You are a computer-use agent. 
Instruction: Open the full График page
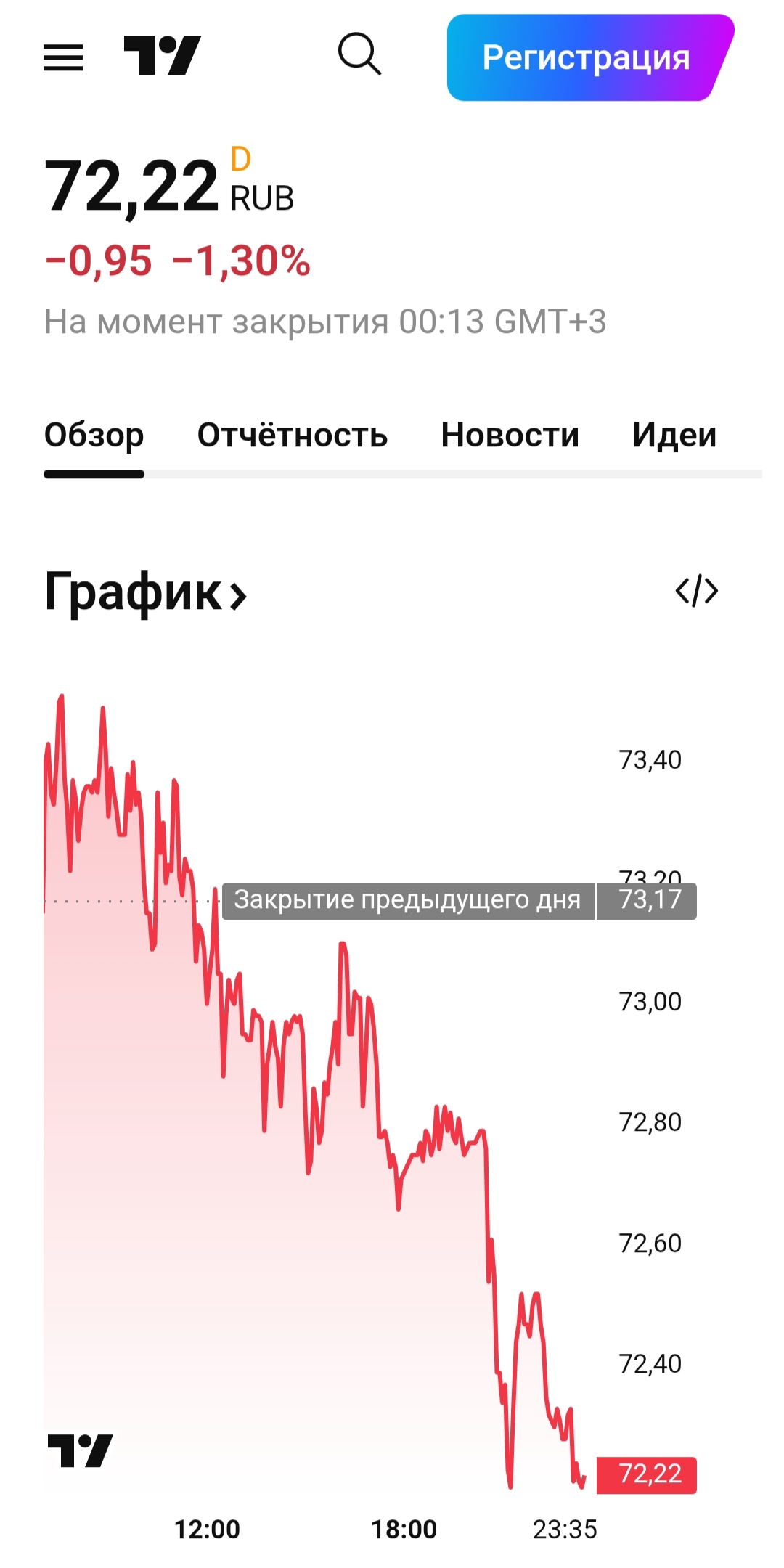point(146,592)
